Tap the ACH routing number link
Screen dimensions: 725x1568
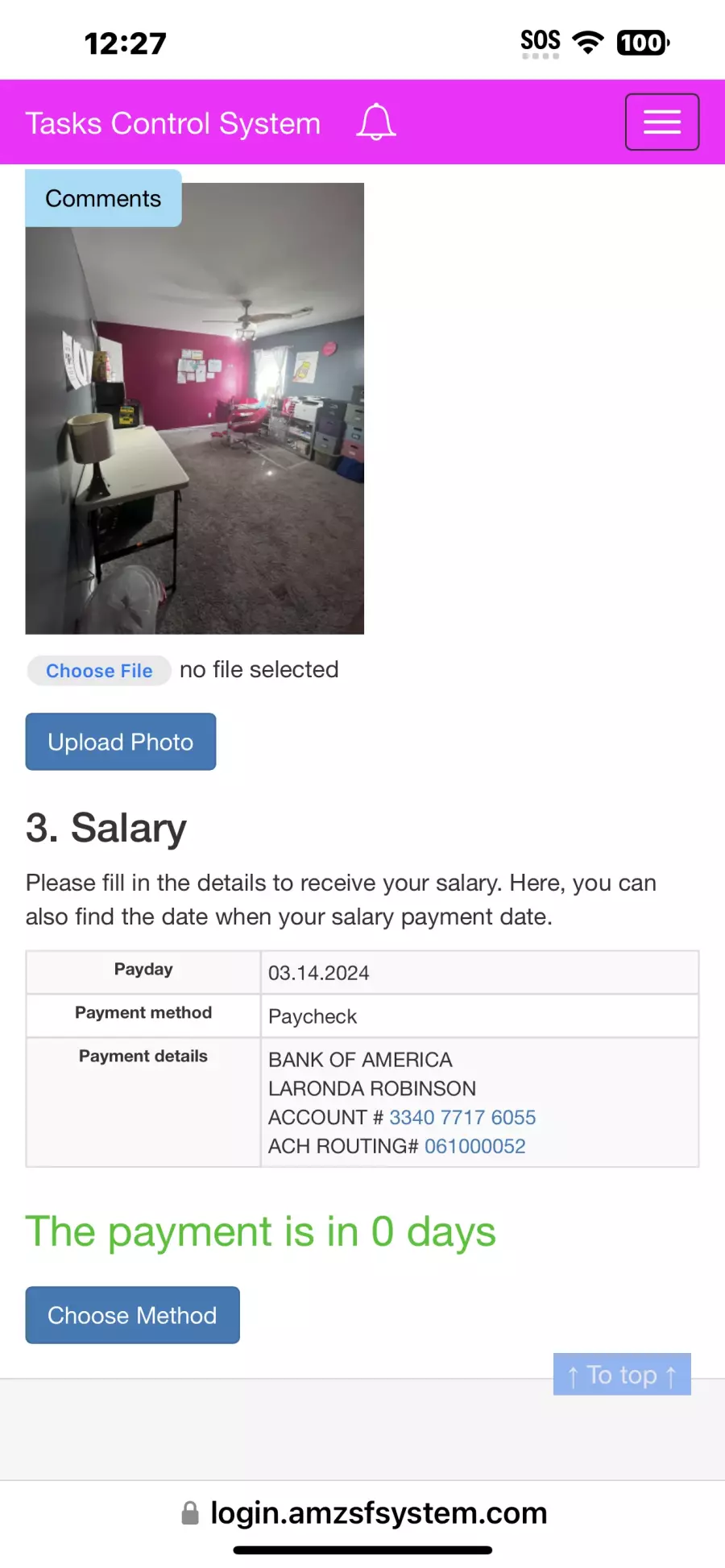point(475,1146)
